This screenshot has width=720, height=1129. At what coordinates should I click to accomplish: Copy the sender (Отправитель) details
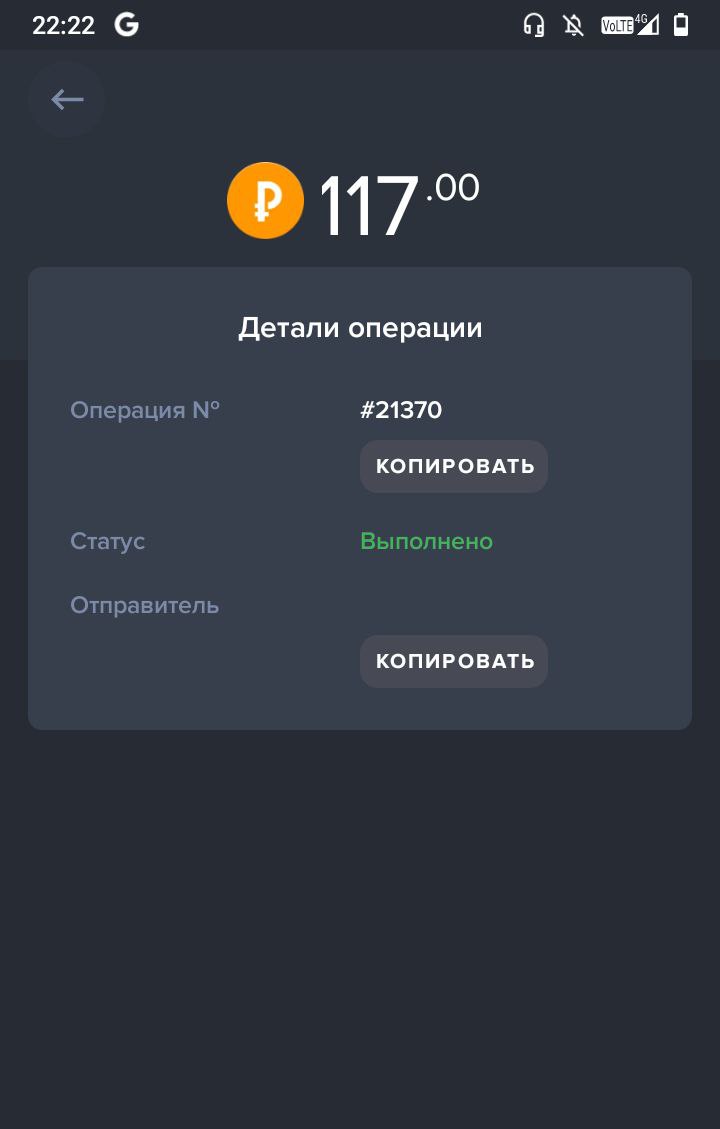pos(454,661)
